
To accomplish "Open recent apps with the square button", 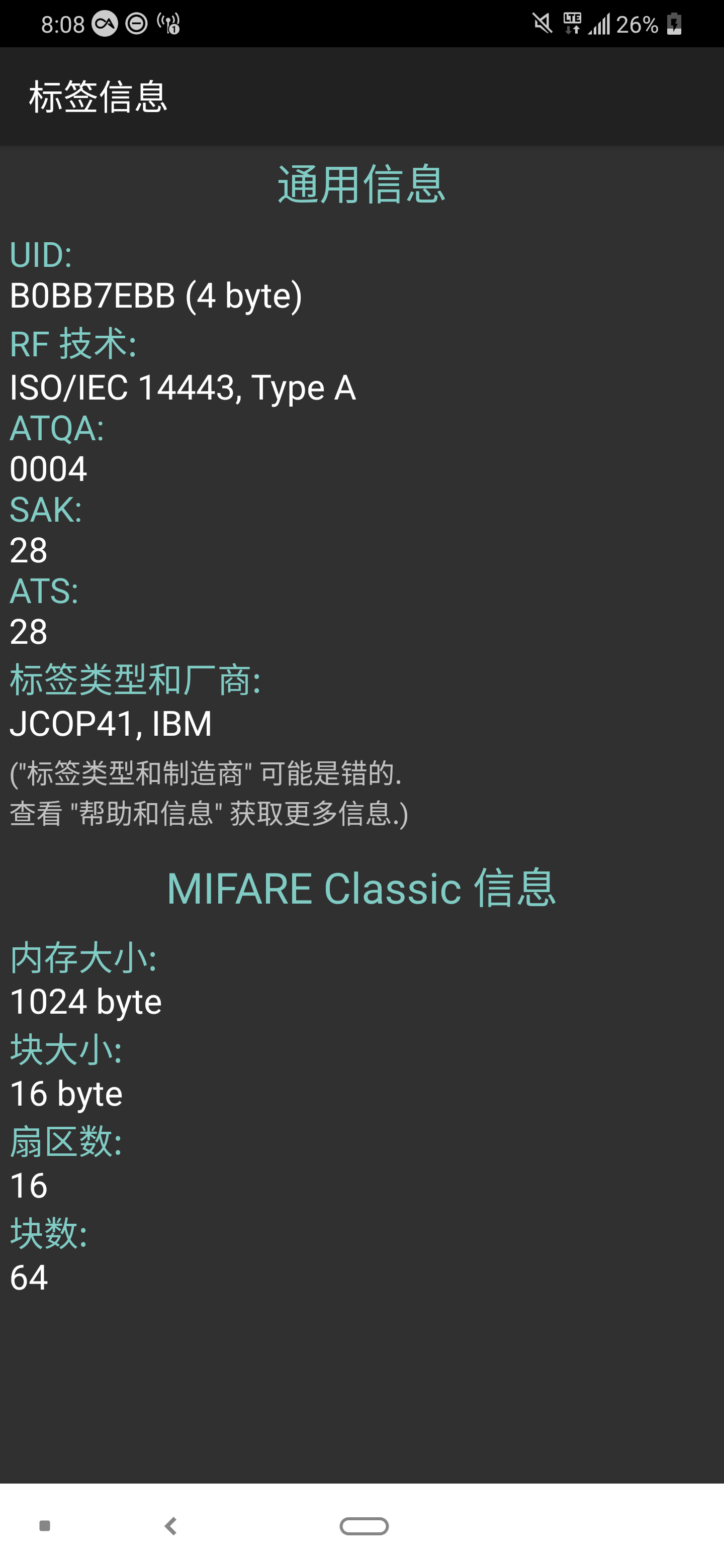I will (x=44, y=1525).
